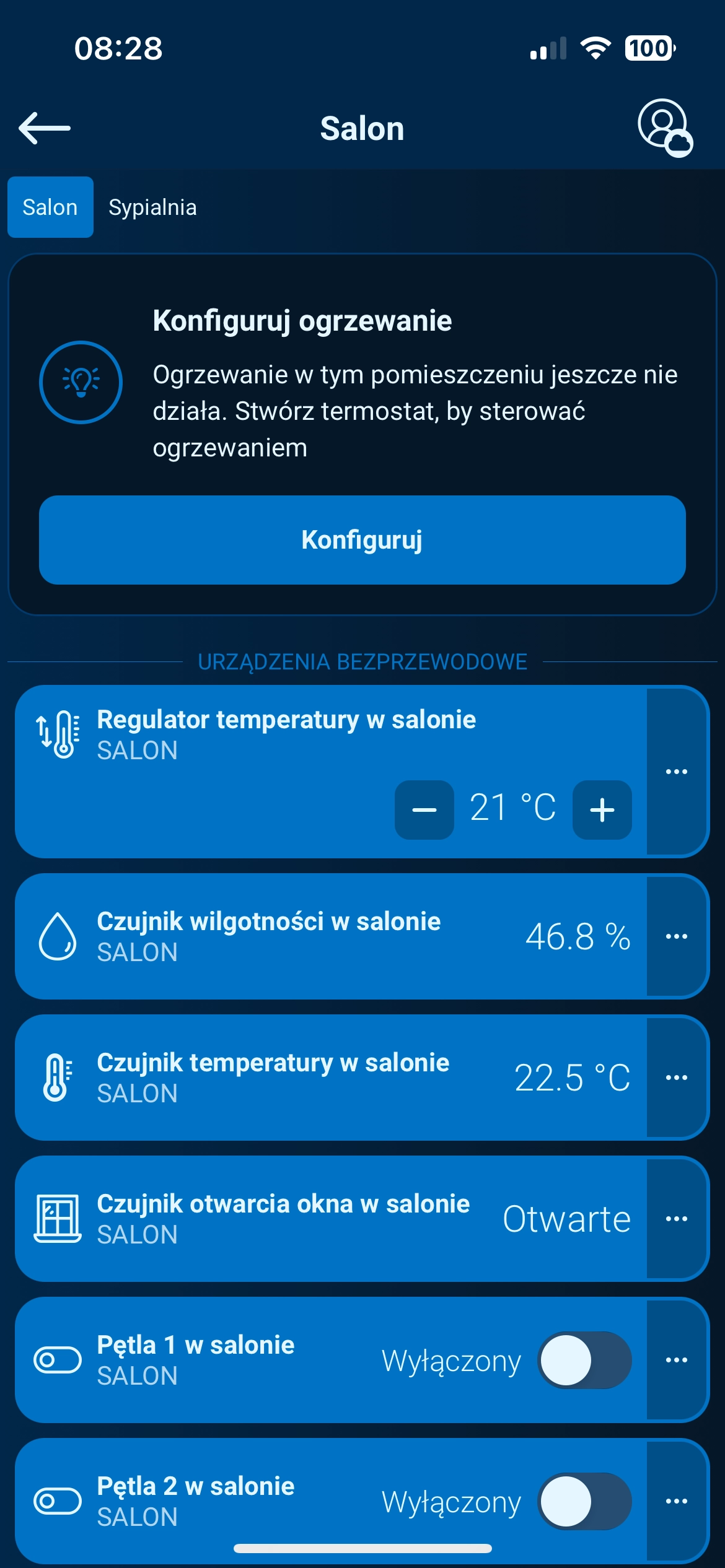Image resolution: width=725 pixels, height=1568 pixels.
Task: Switch to the Sypialnia tab
Action: [x=152, y=207]
